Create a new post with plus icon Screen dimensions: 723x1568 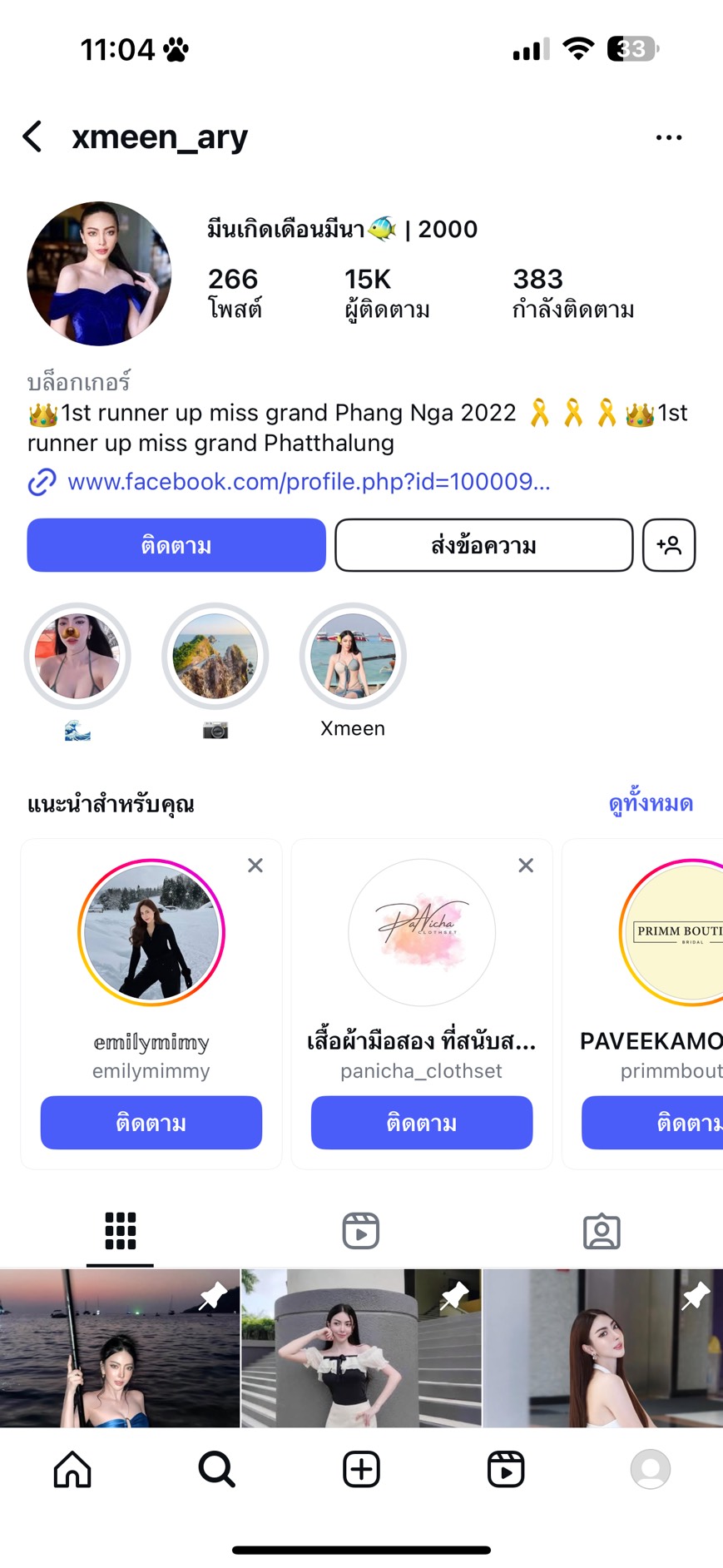[361, 1469]
